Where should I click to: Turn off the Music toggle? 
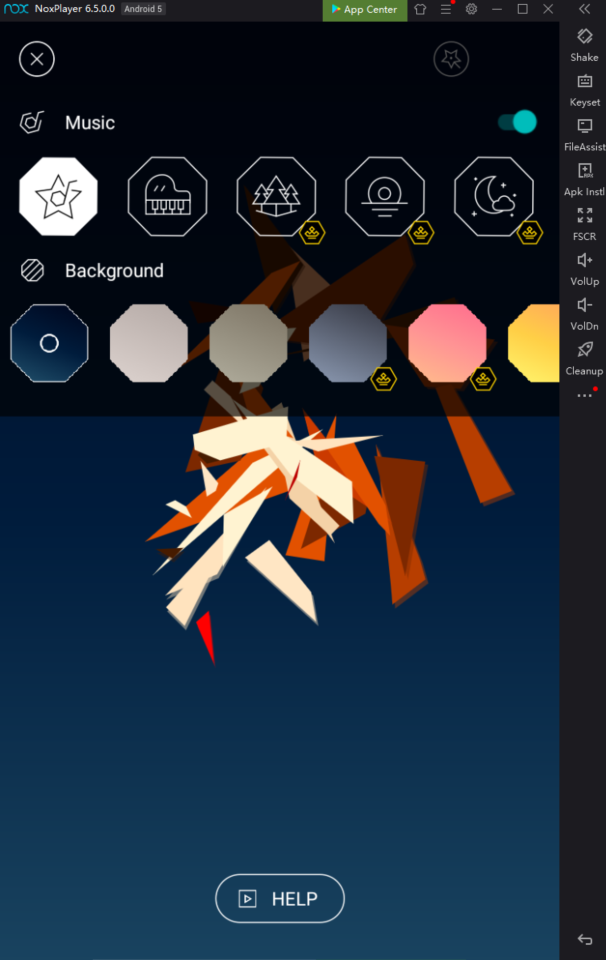517,122
